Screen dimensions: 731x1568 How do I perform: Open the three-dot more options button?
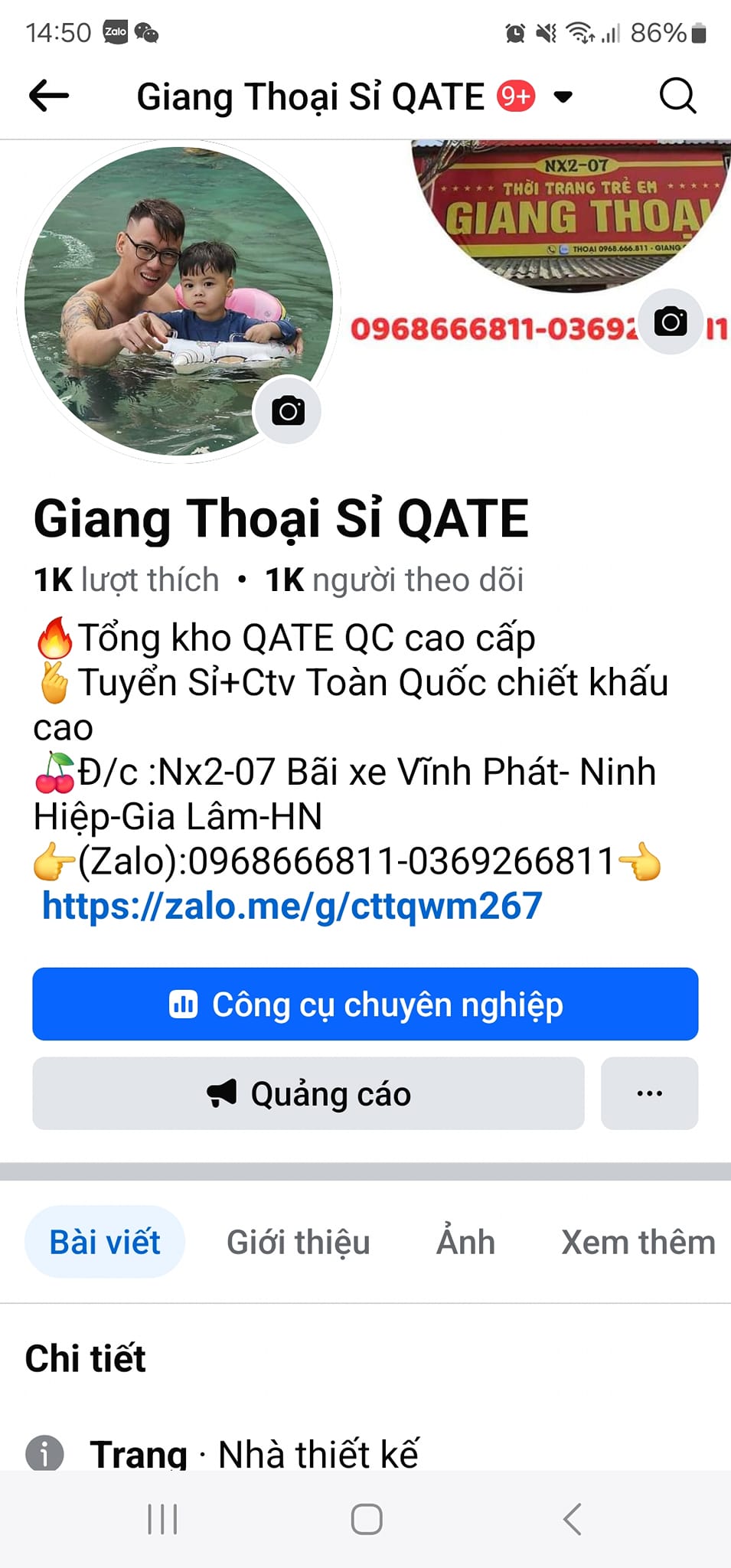[x=649, y=1094]
